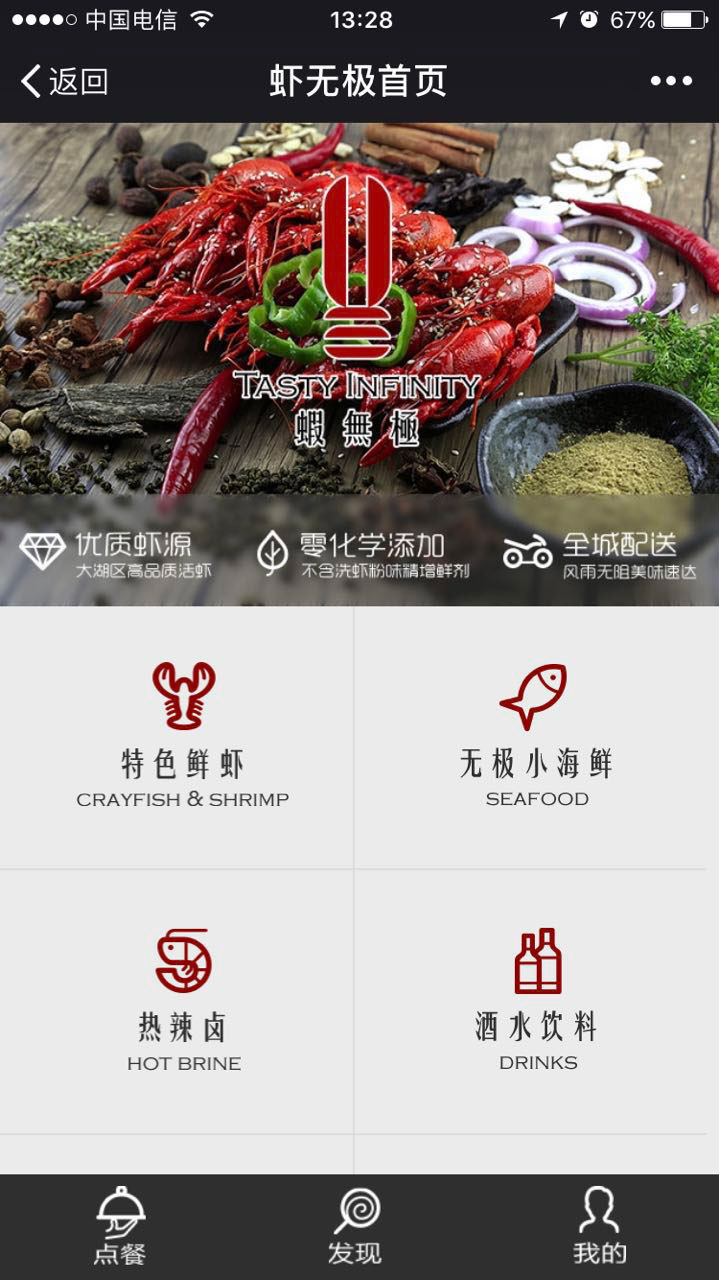The height and width of the screenshot is (1280, 719).
Task: Open the three-dot overflow menu
Action: [x=670, y=81]
